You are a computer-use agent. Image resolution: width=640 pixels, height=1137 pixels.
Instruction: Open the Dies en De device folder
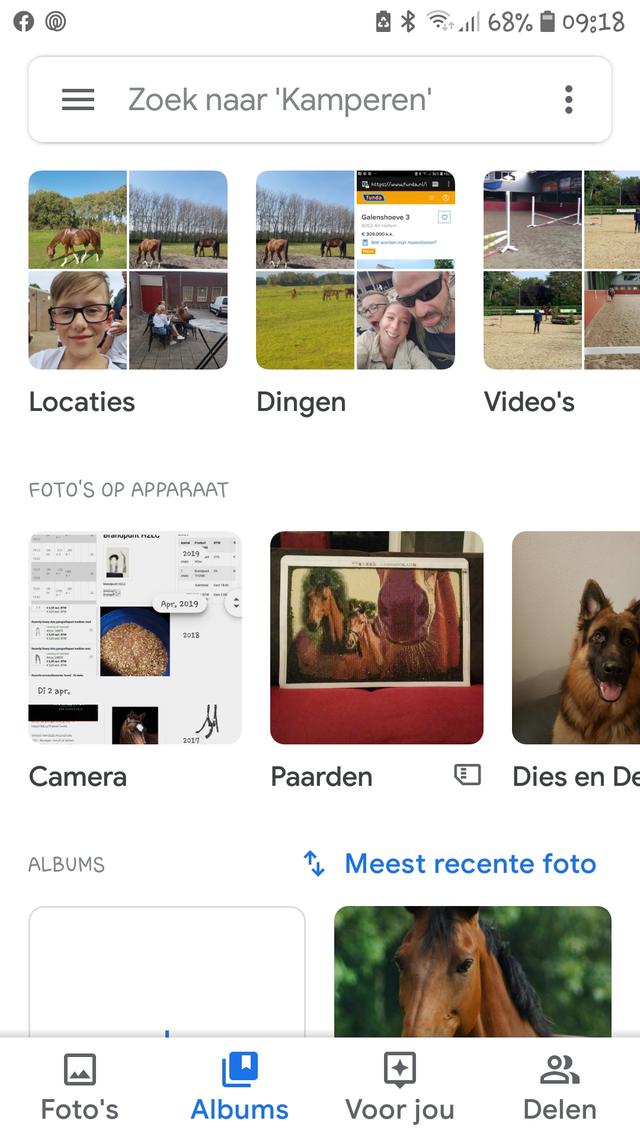pos(576,637)
